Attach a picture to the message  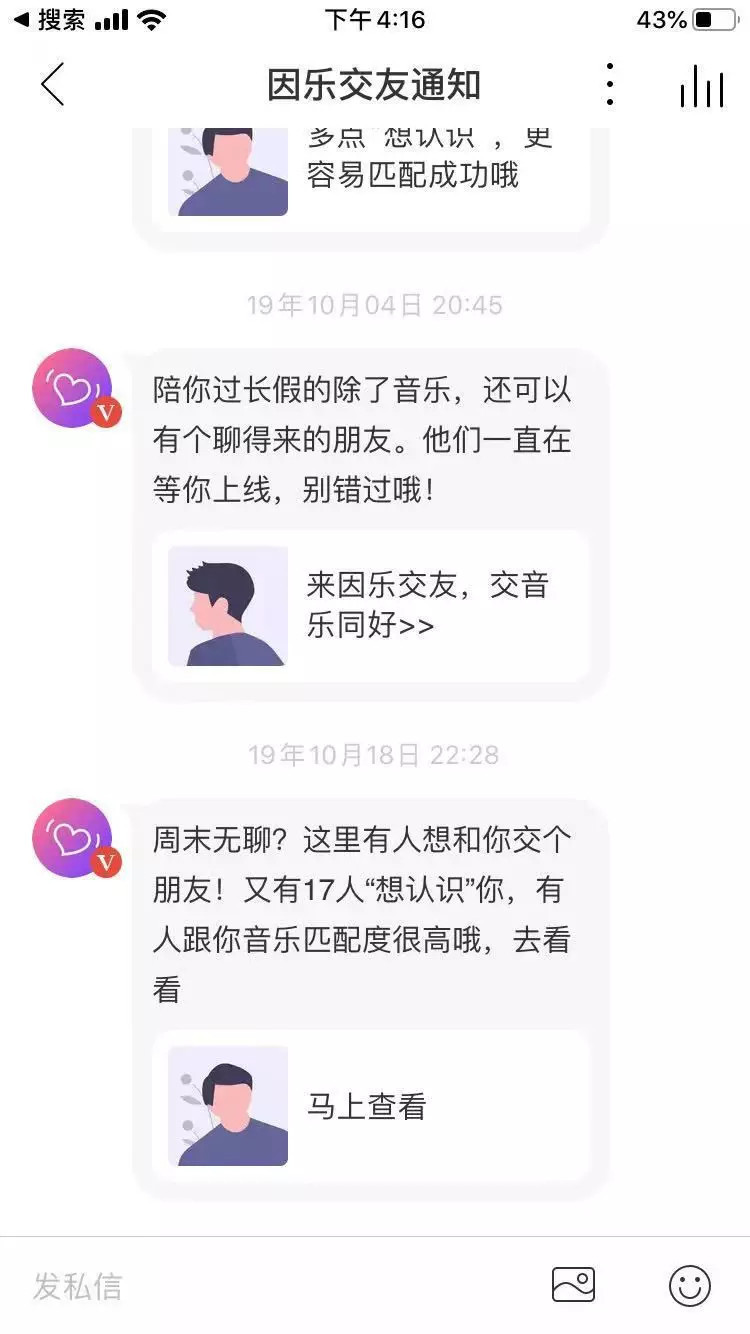tap(573, 1285)
